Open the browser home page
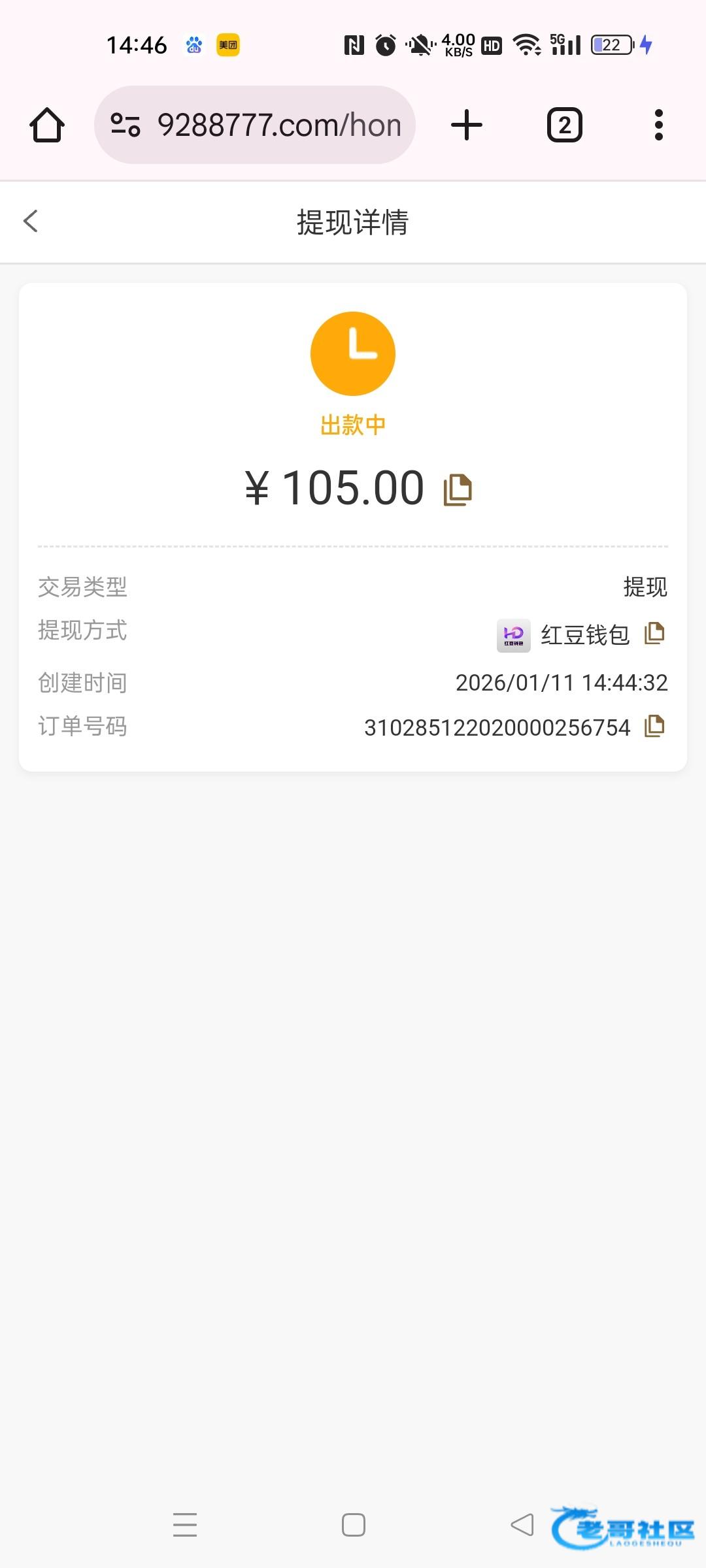Viewport: 706px width, 1568px height. tap(47, 125)
